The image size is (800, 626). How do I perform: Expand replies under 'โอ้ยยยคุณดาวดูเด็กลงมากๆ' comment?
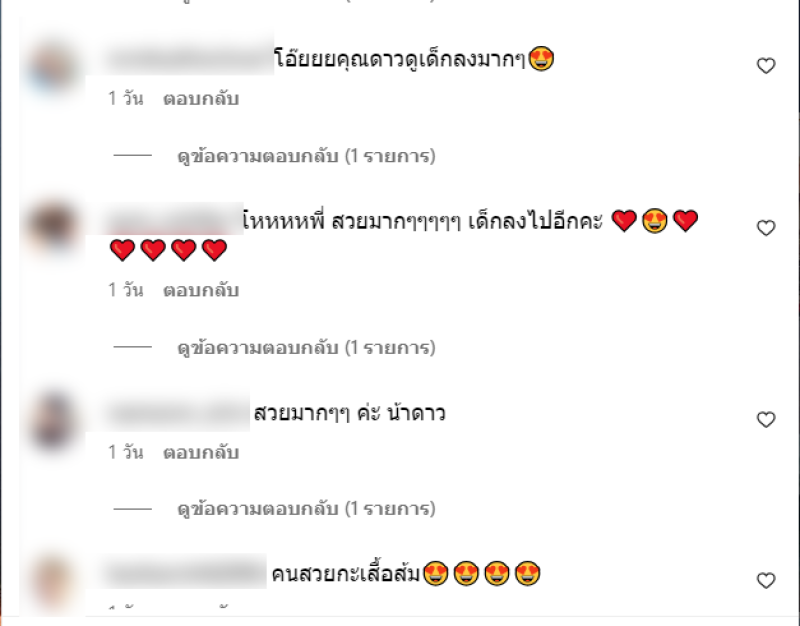point(305,156)
